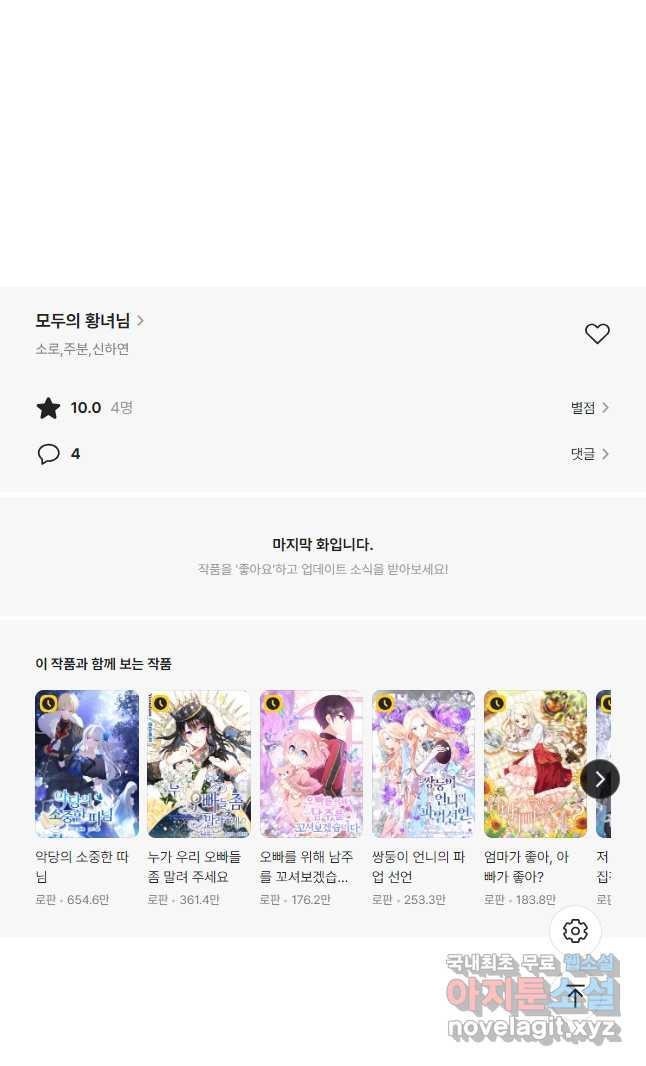The width and height of the screenshot is (646, 1066).
Task: Open 엄마가 좋아, 아빠가 좋아? webtoon
Action: (x=535, y=764)
